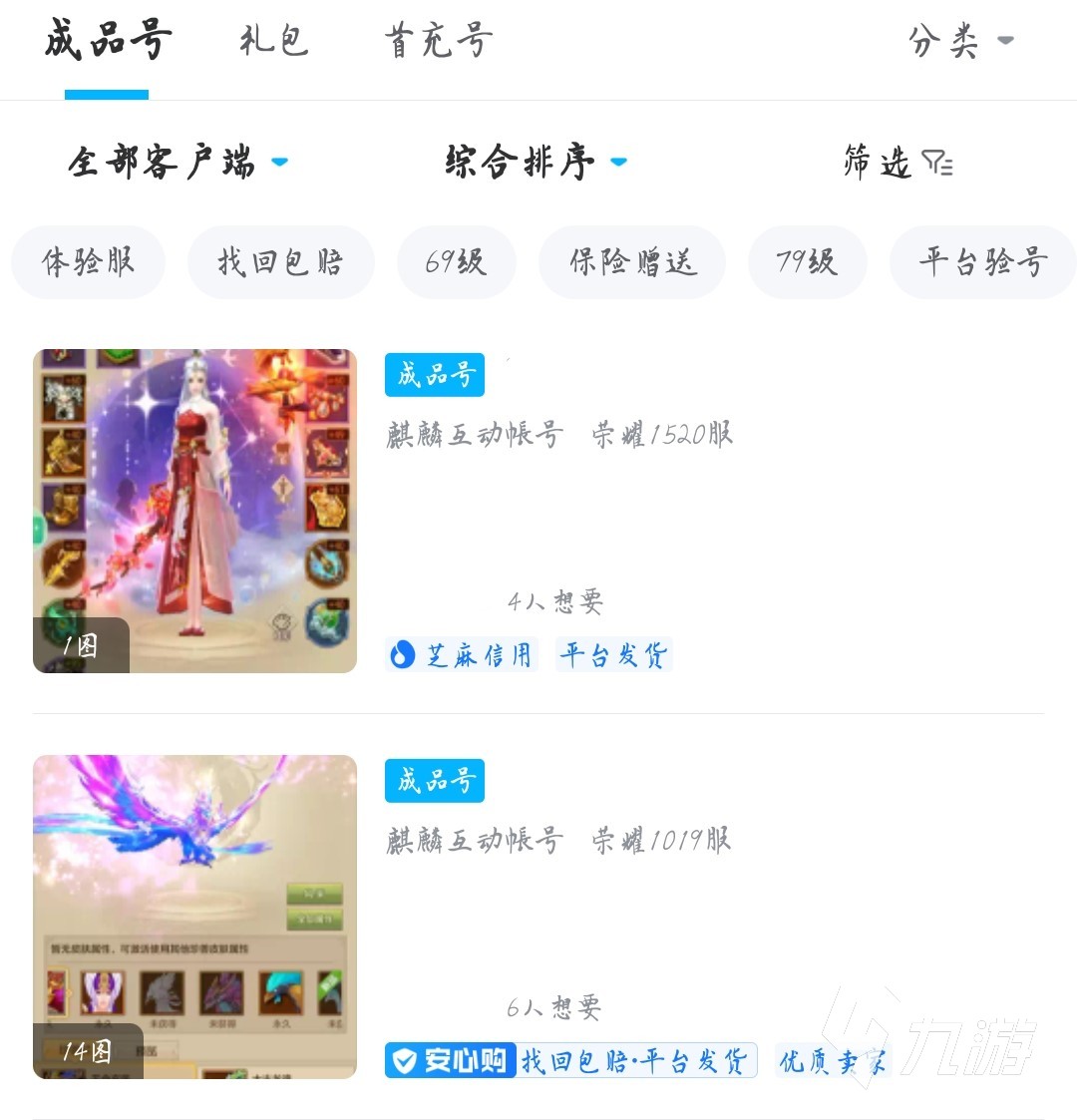The width and height of the screenshot is (1077, 1120).
Task: Switch to the 首充号 tab
Action: click(439, 42)
